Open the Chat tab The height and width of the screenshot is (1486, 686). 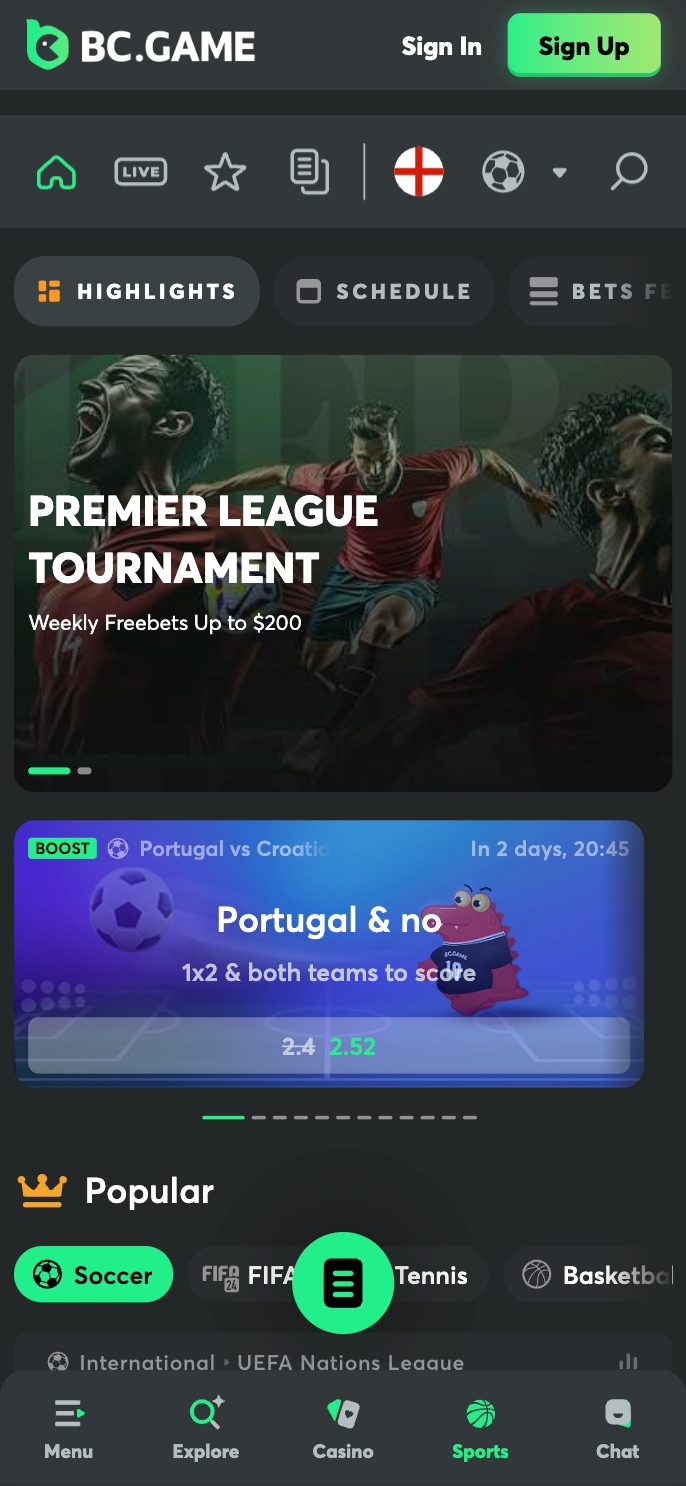point(617,1429)
